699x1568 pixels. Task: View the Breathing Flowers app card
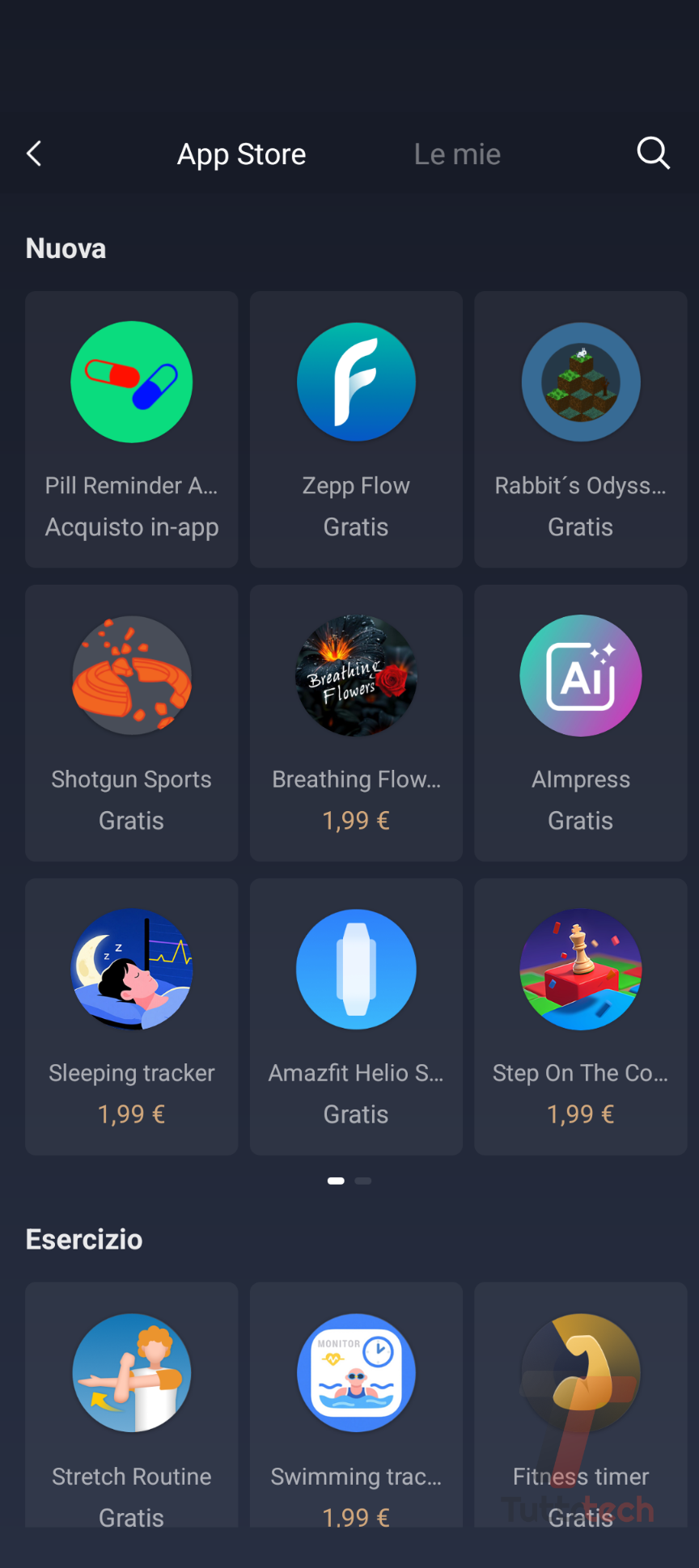[356, 722]
